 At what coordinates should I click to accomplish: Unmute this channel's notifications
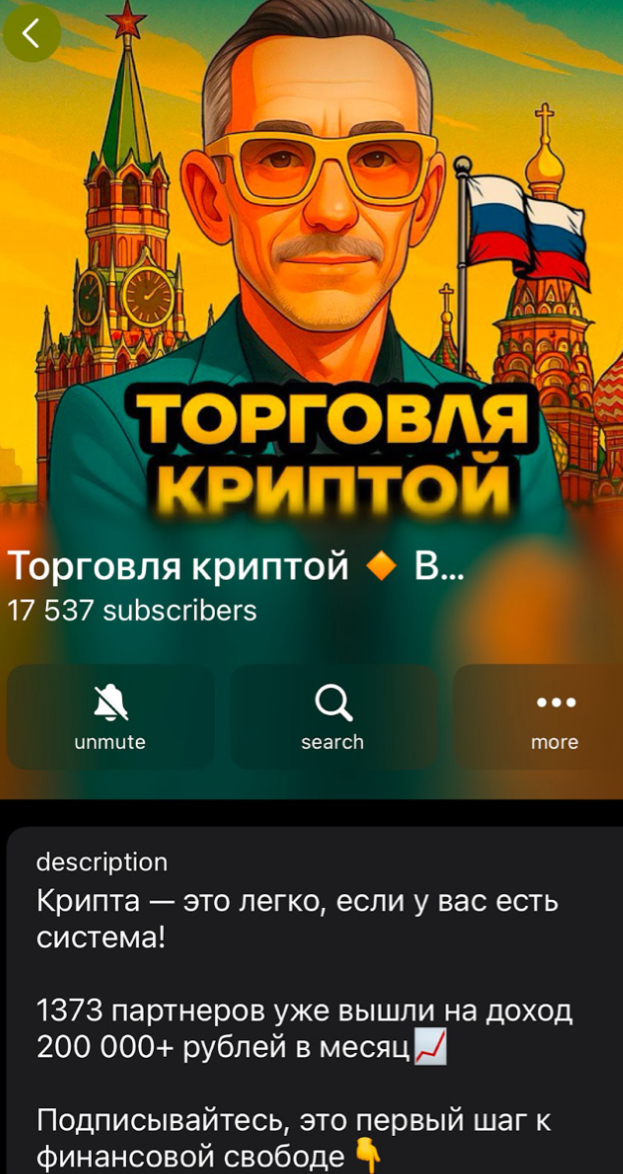click(x=110, y=716)
